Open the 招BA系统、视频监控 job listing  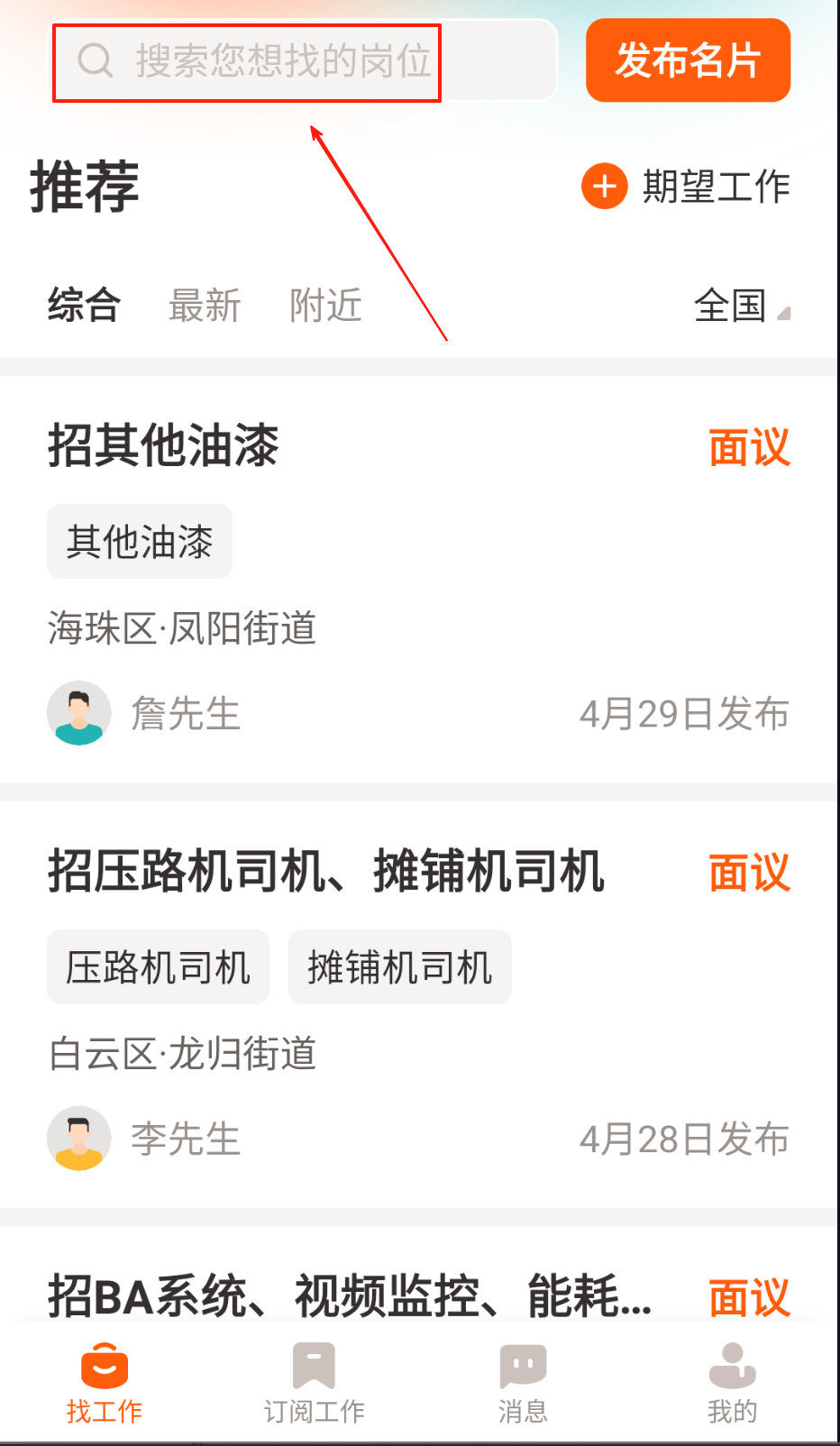350,1296
